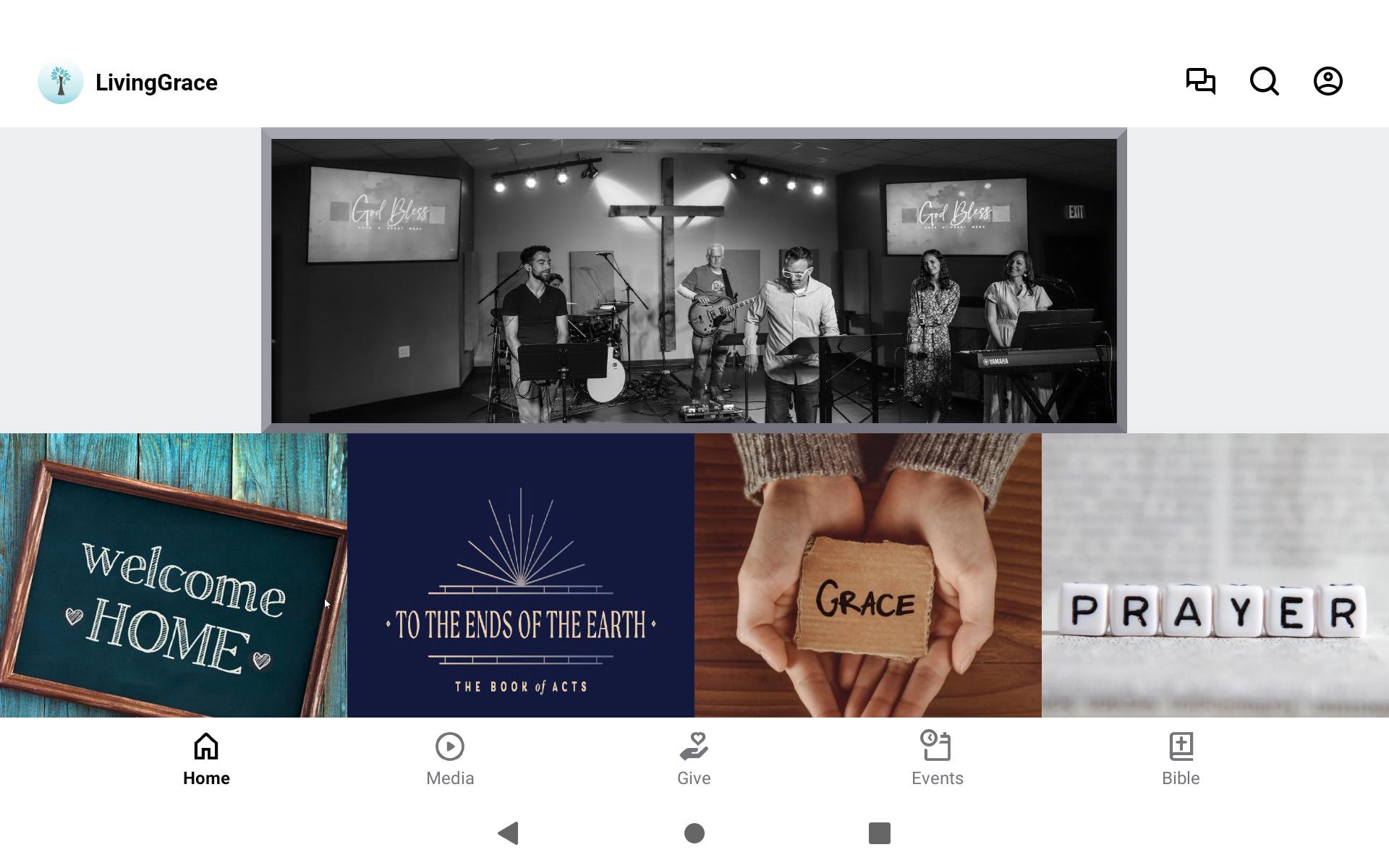Open the Welcome Home tile
The image size is (1389, 868).
(x=174, y=575)
